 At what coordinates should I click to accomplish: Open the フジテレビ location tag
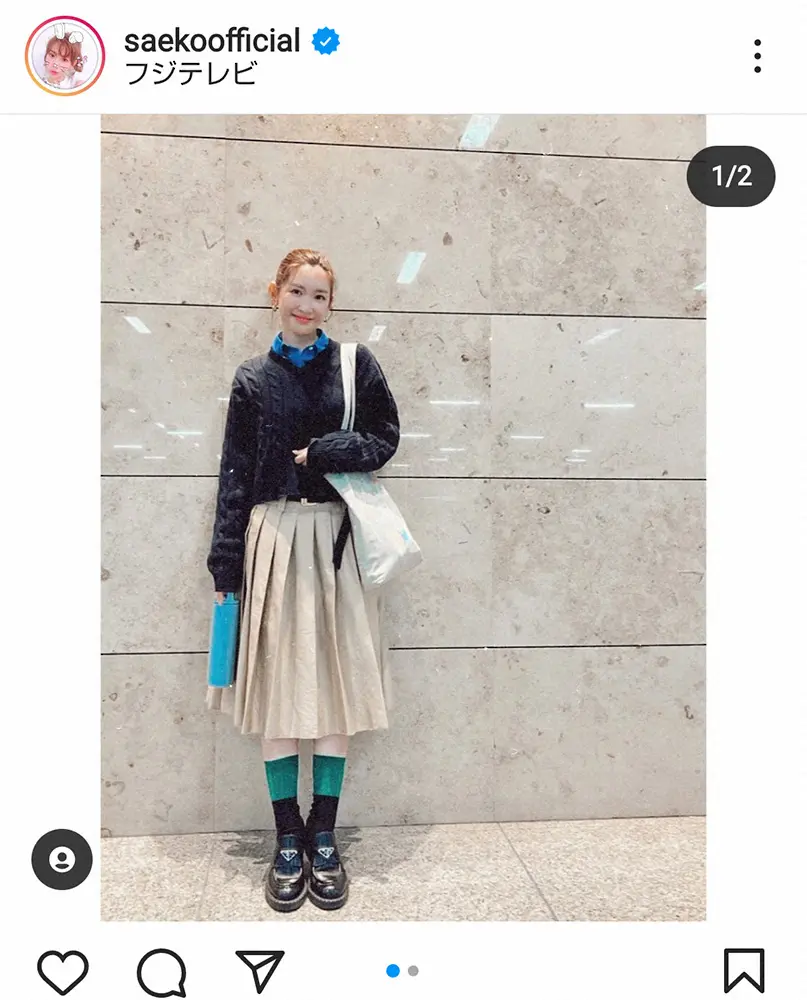[x=191, y=75]
